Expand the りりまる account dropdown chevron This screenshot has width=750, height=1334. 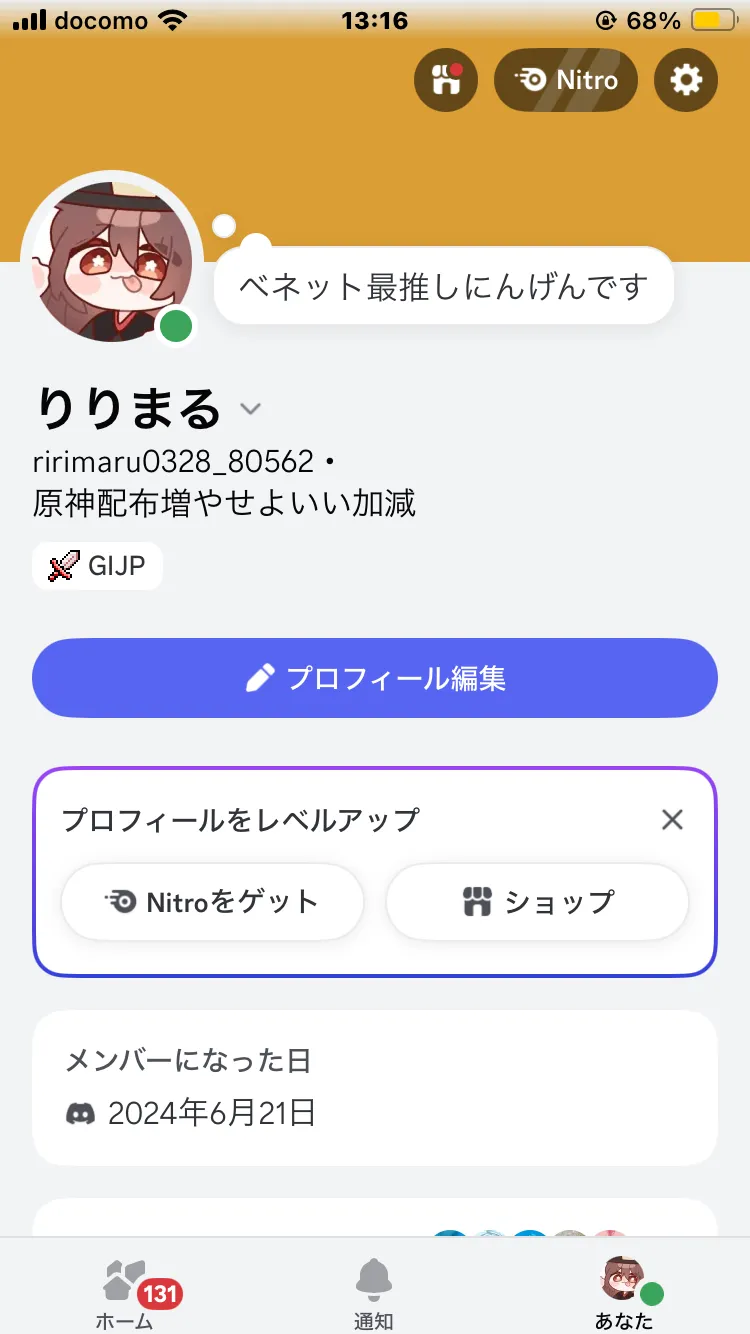pos(251,408)
